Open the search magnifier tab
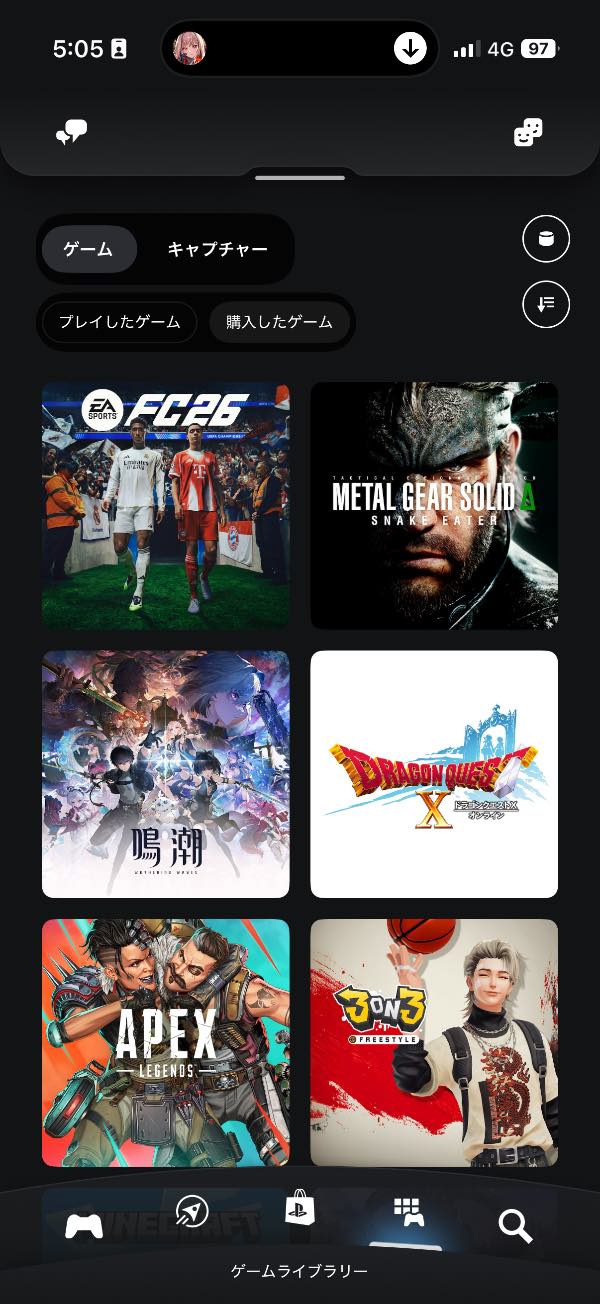This screenshot has width=600, height=1304. tap(515, 1226)
